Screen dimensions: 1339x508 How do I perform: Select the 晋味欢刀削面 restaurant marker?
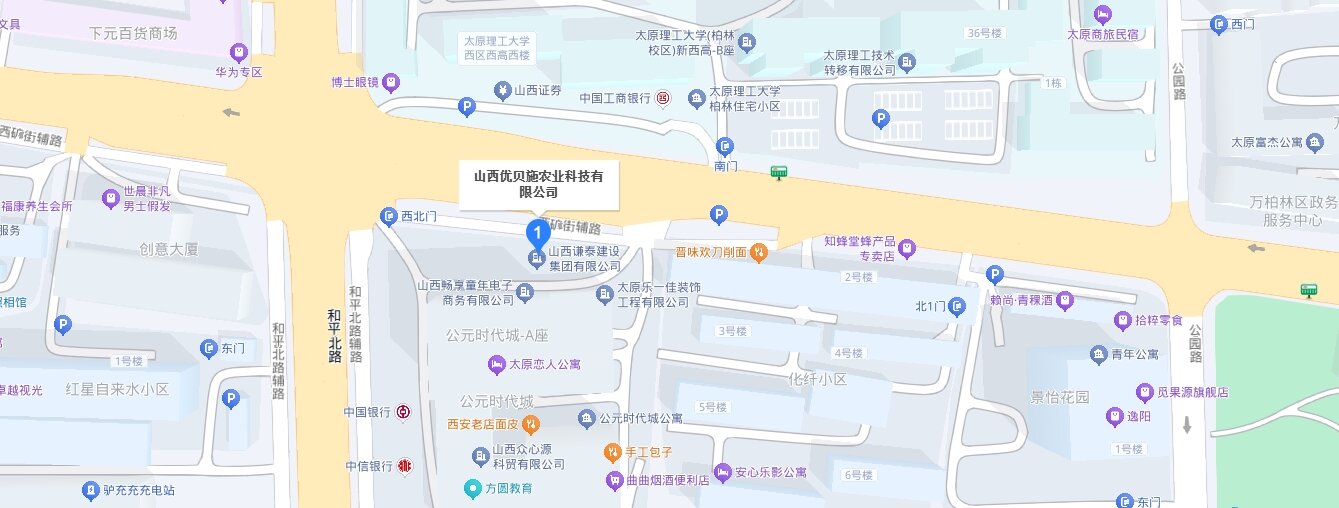click(x=759, y=253)
